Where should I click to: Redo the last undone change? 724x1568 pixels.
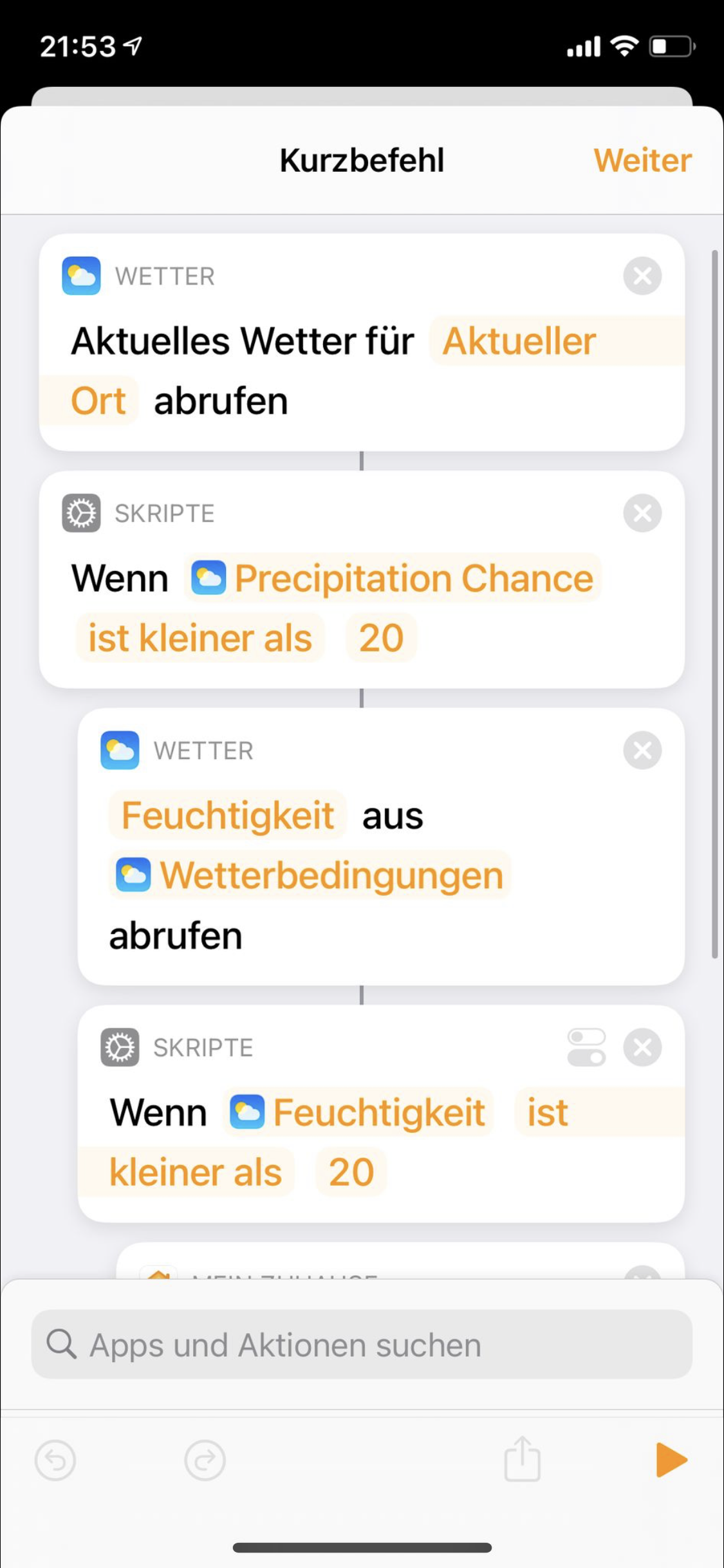205,1461
